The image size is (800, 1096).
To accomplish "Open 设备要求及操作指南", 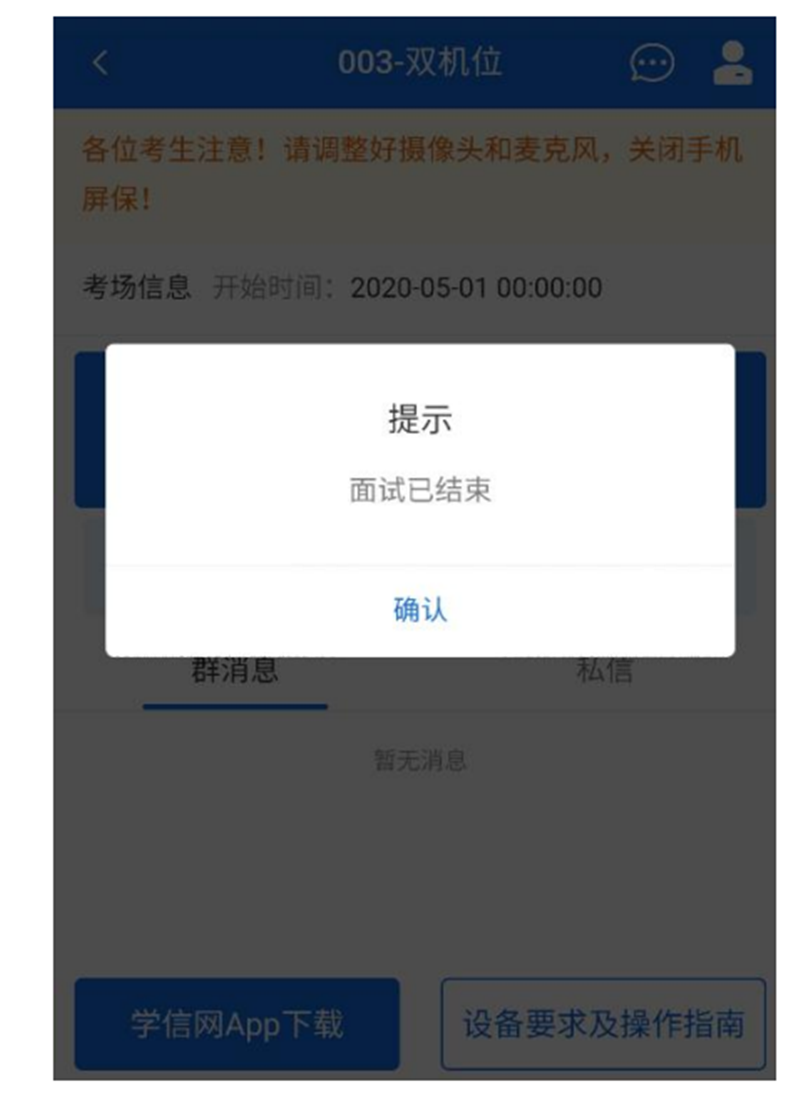I will [x=603, y=1023].
